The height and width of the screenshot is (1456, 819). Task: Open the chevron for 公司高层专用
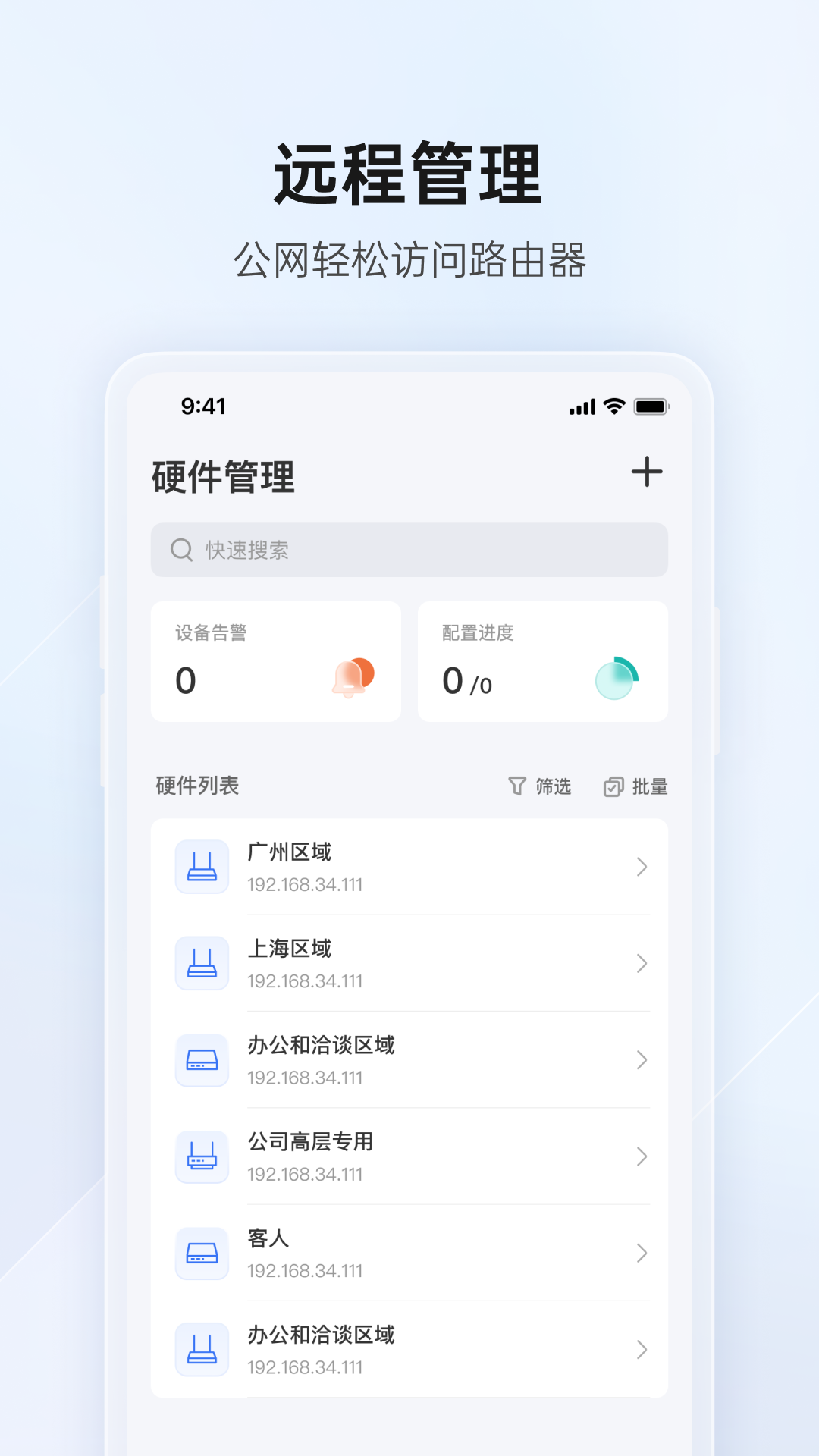point(642,1156)
